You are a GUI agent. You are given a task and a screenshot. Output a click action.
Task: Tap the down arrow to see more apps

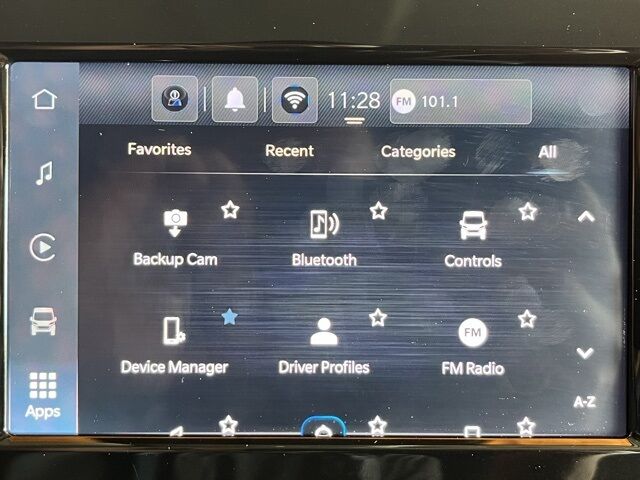pos(585,353)
